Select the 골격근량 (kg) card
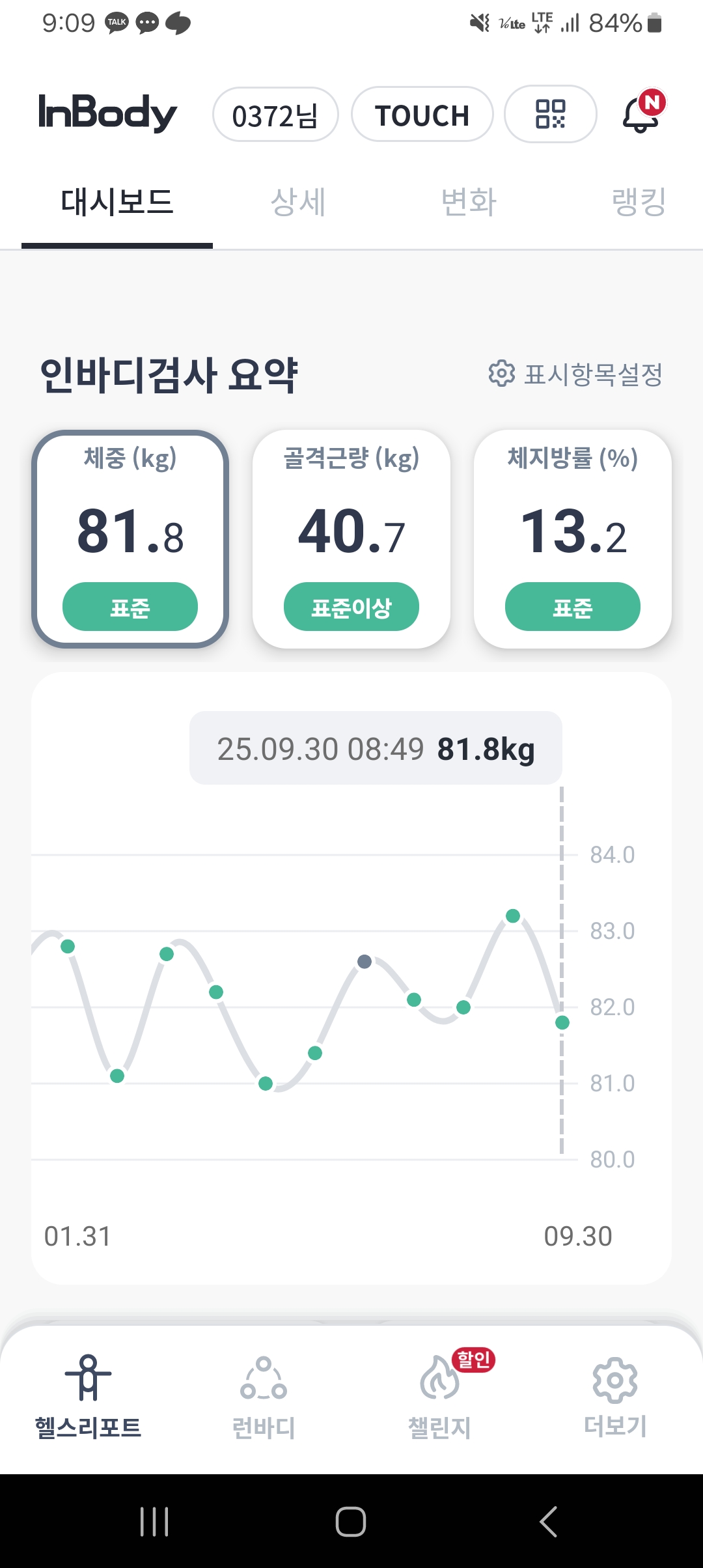The width and height of the screenshot is (703, 1568). (x=351, y=539)
